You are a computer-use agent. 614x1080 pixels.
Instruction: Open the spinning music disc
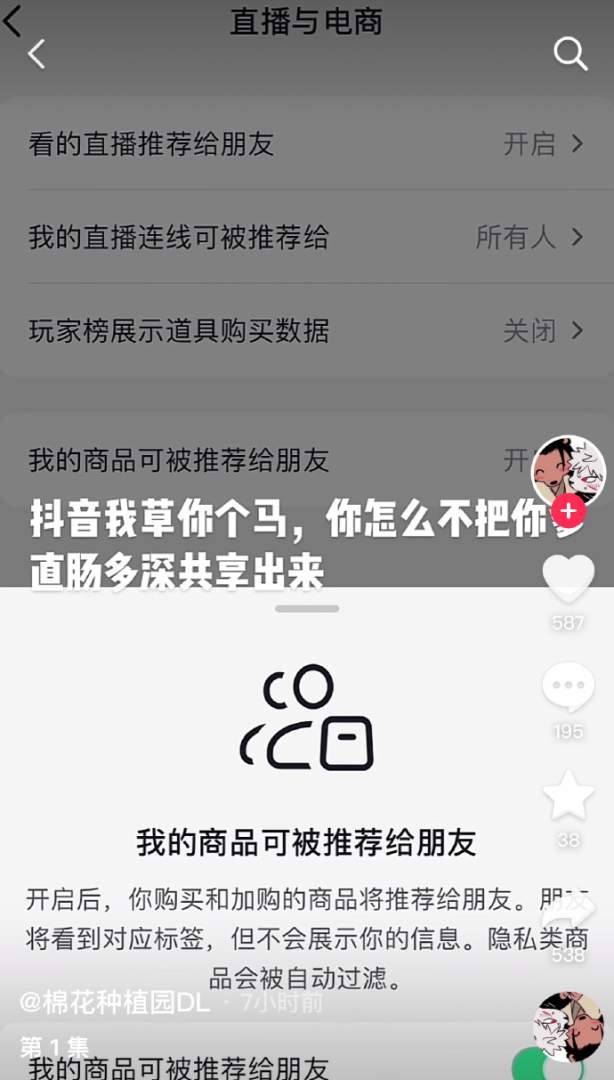[568, 1026]
